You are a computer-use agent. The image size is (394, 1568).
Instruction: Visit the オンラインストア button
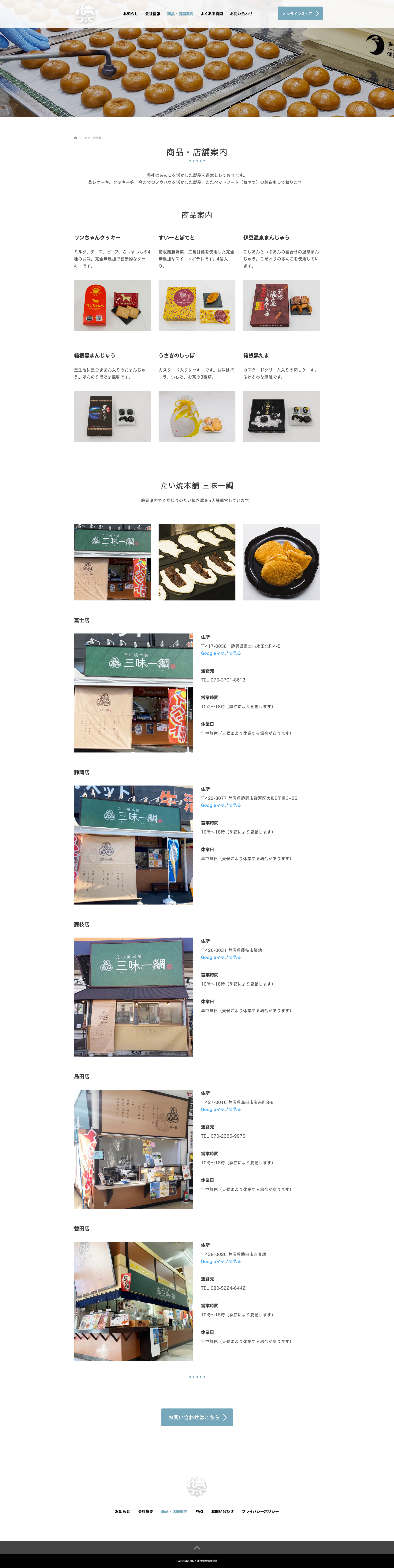300,13
